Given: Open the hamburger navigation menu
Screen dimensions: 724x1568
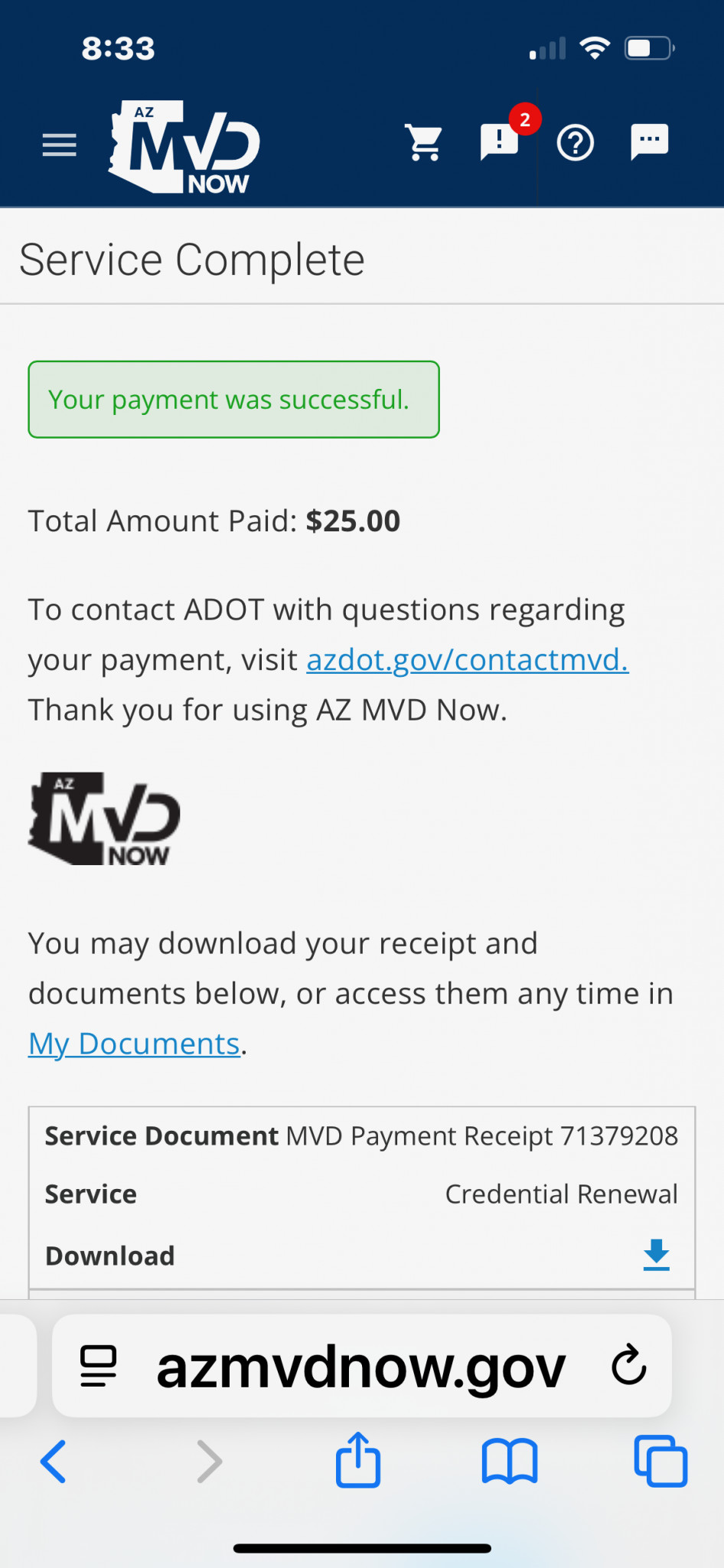Looking at the screenshot, I should (x=59, y=145).
